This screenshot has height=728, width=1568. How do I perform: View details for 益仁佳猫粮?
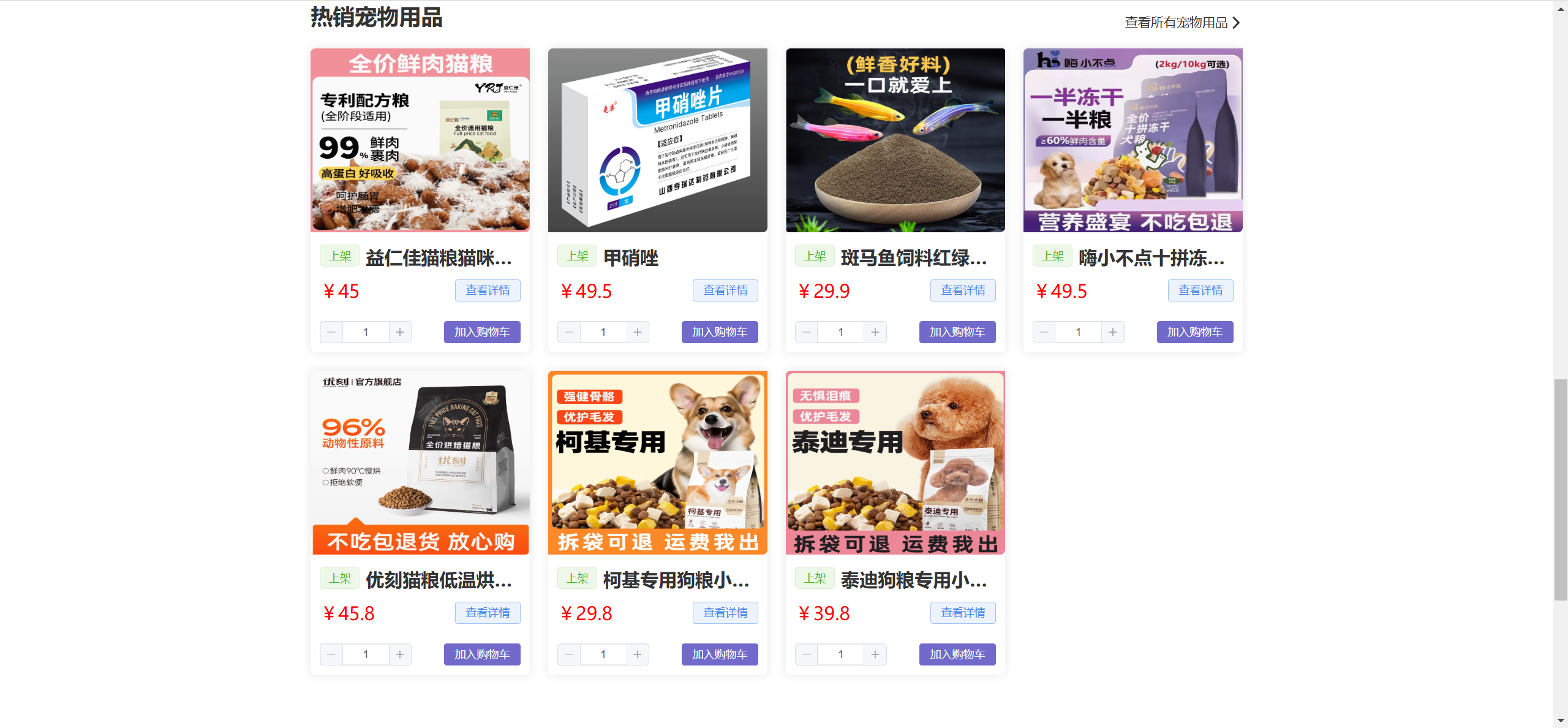coord(488,290)
